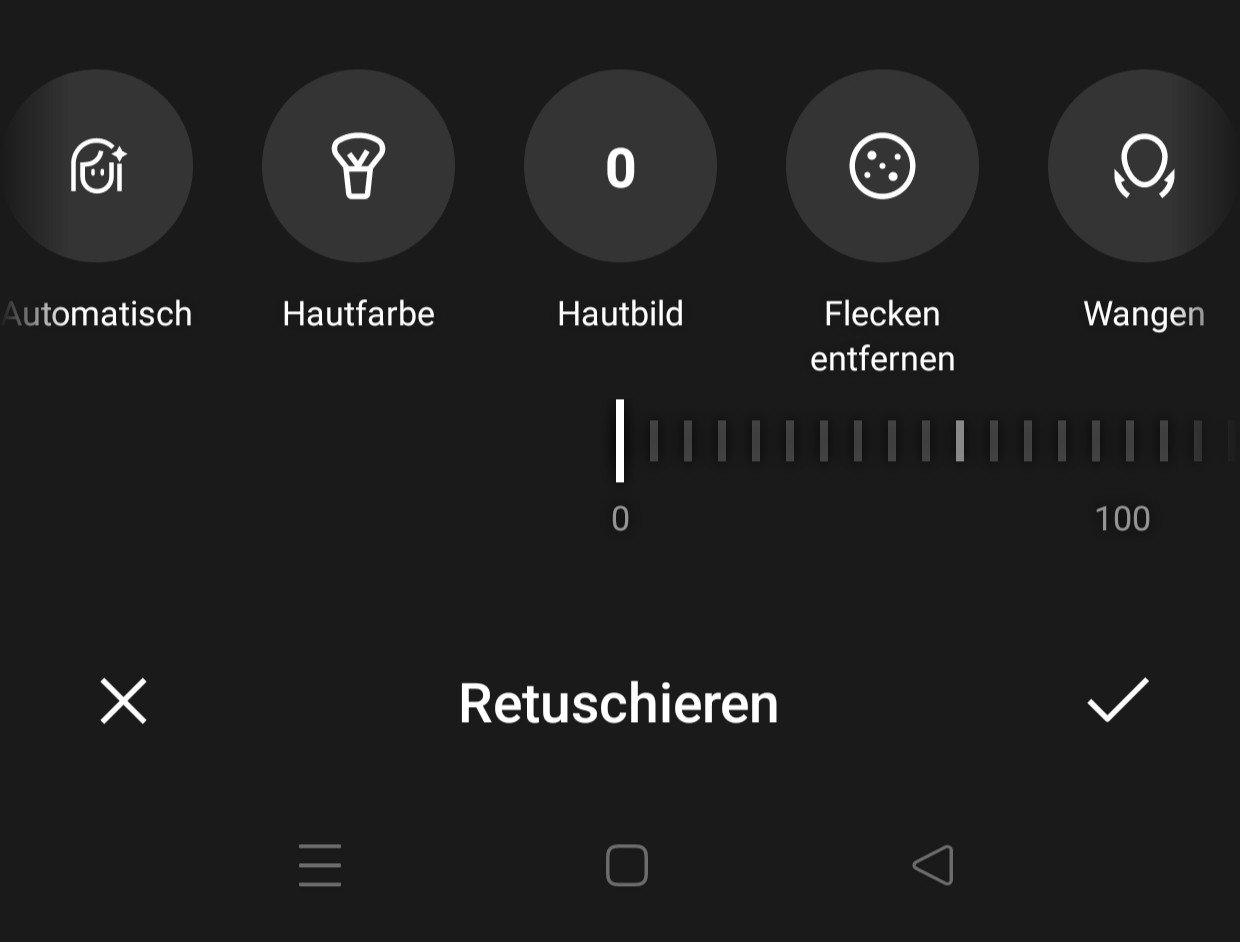
Task: Switch to the Wangen option
Action: point(1143,166)
